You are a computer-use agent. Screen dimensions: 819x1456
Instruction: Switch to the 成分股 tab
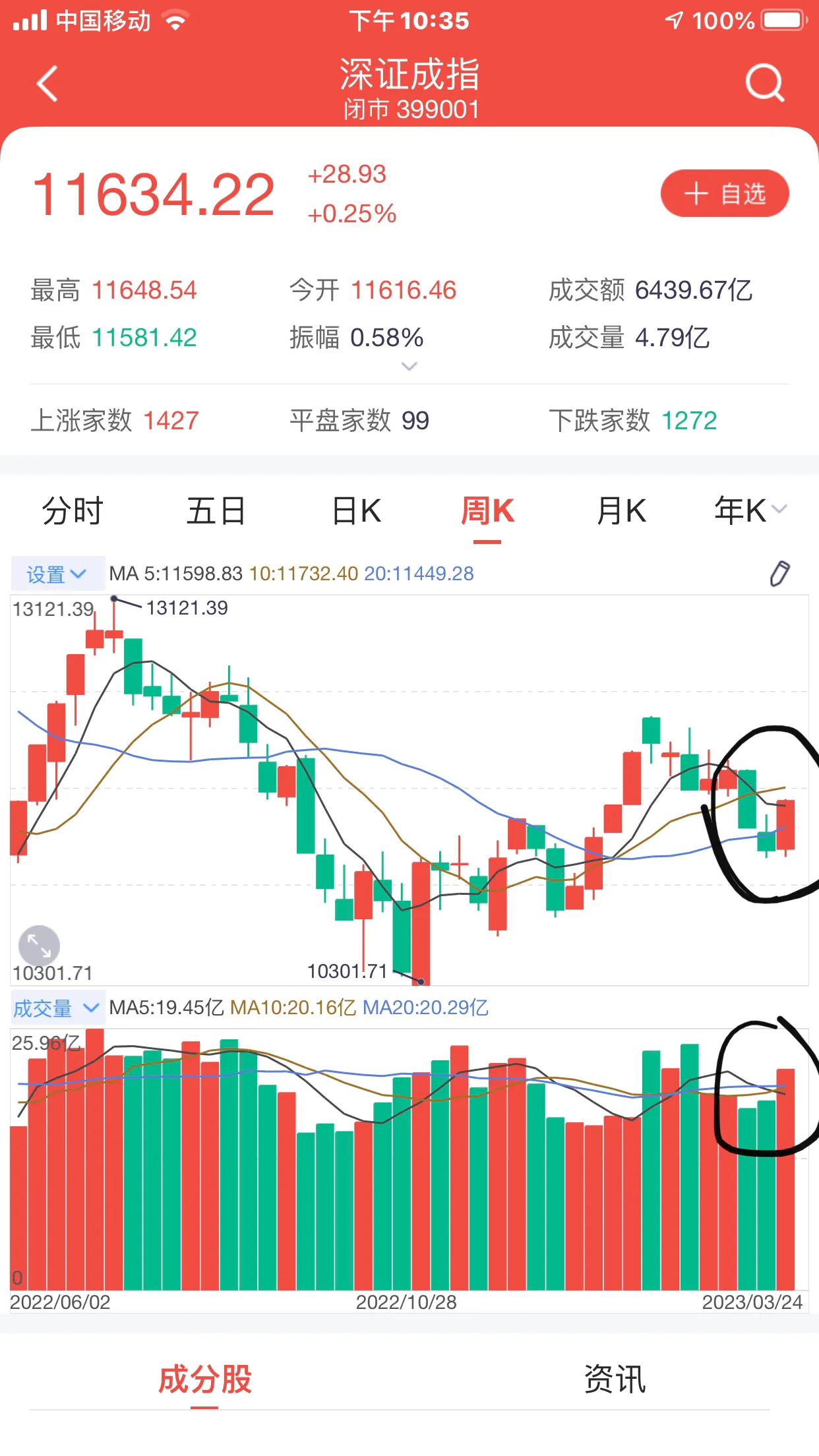(x=205, y=1380)
